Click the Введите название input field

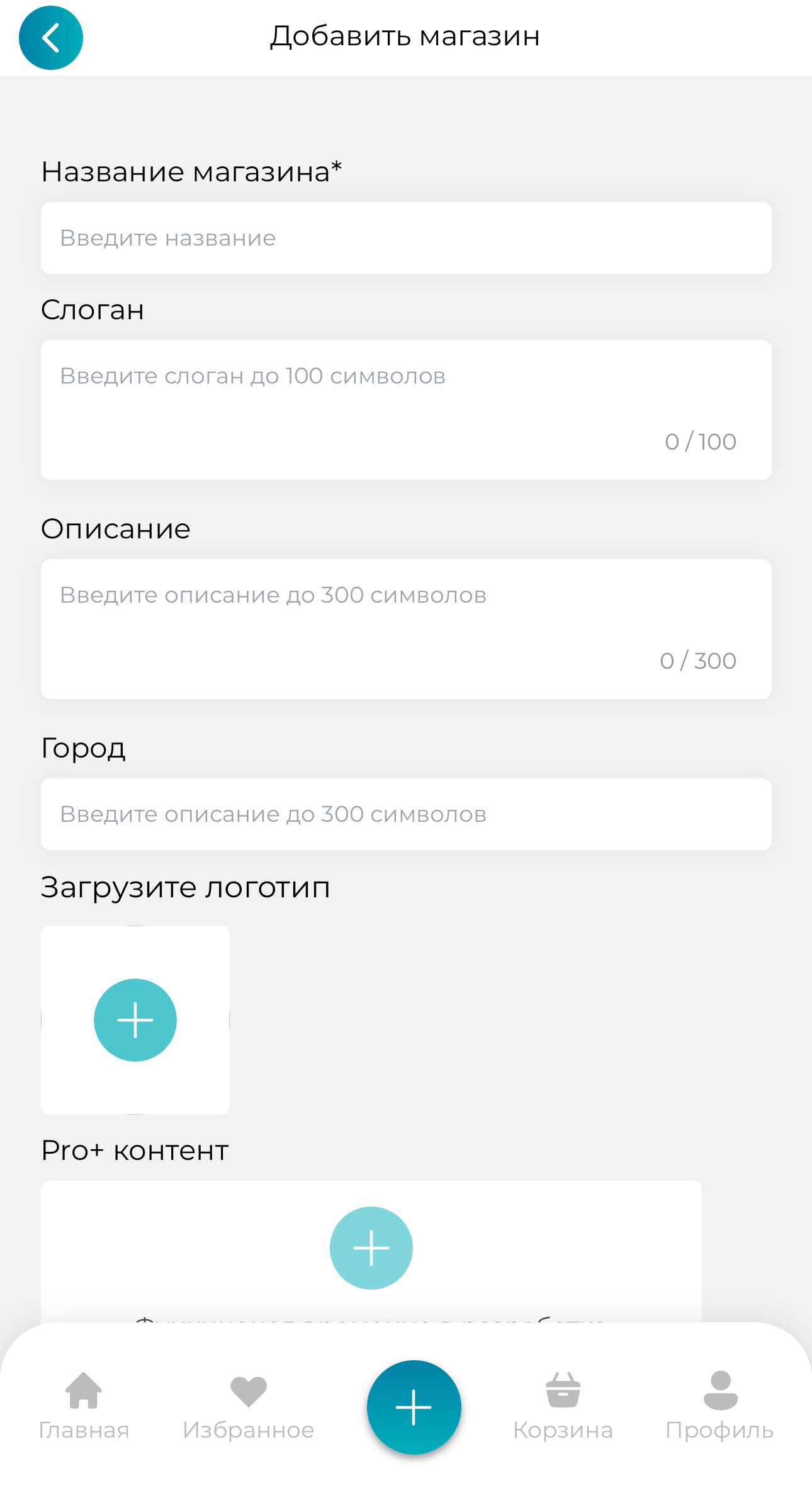click(406, 238)
